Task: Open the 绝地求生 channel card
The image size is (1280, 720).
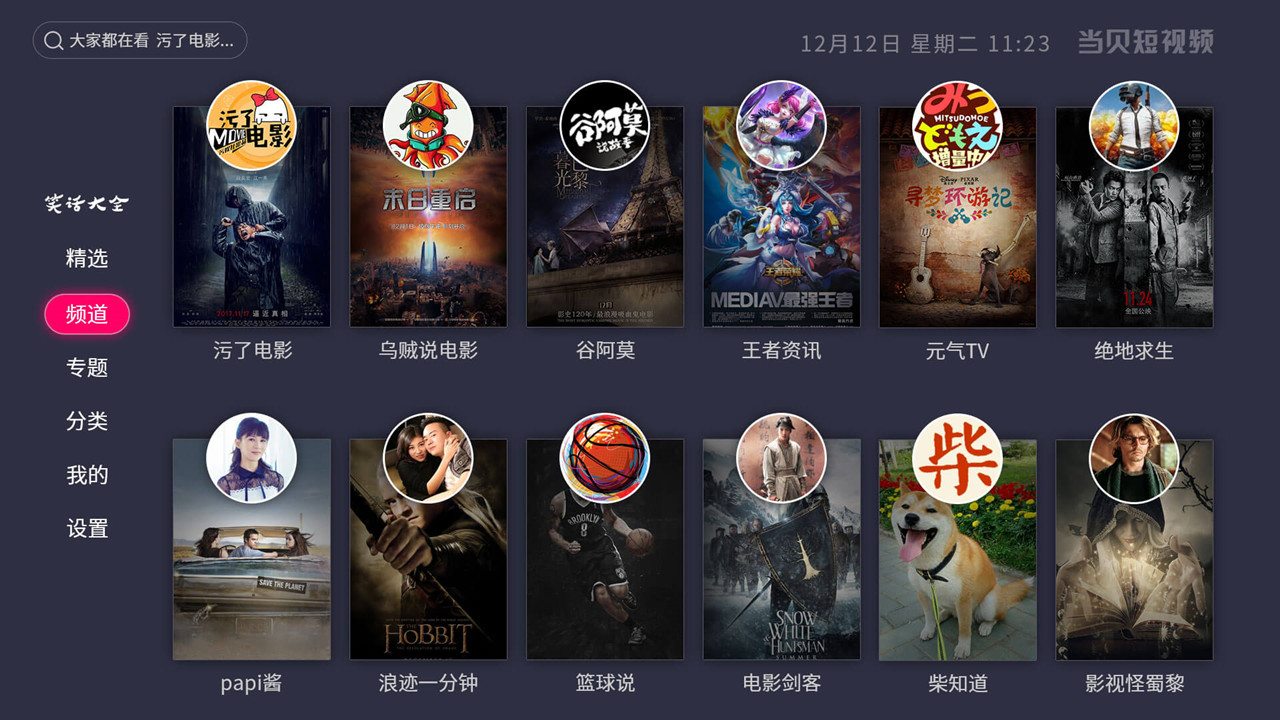Action: click(1134, 230)
